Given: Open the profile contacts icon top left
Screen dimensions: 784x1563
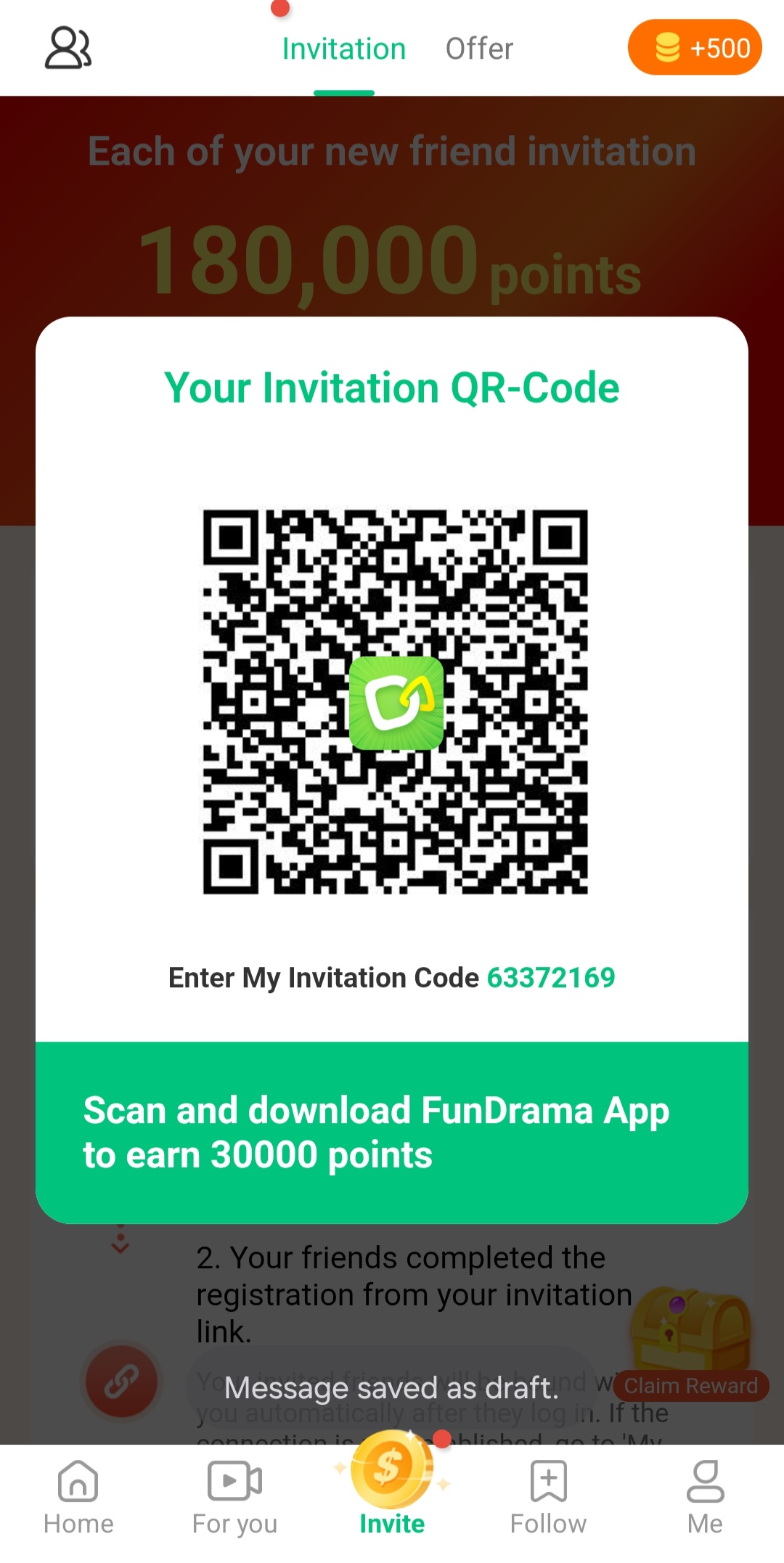Looking at the screenshot, I should tap(69, 48).
